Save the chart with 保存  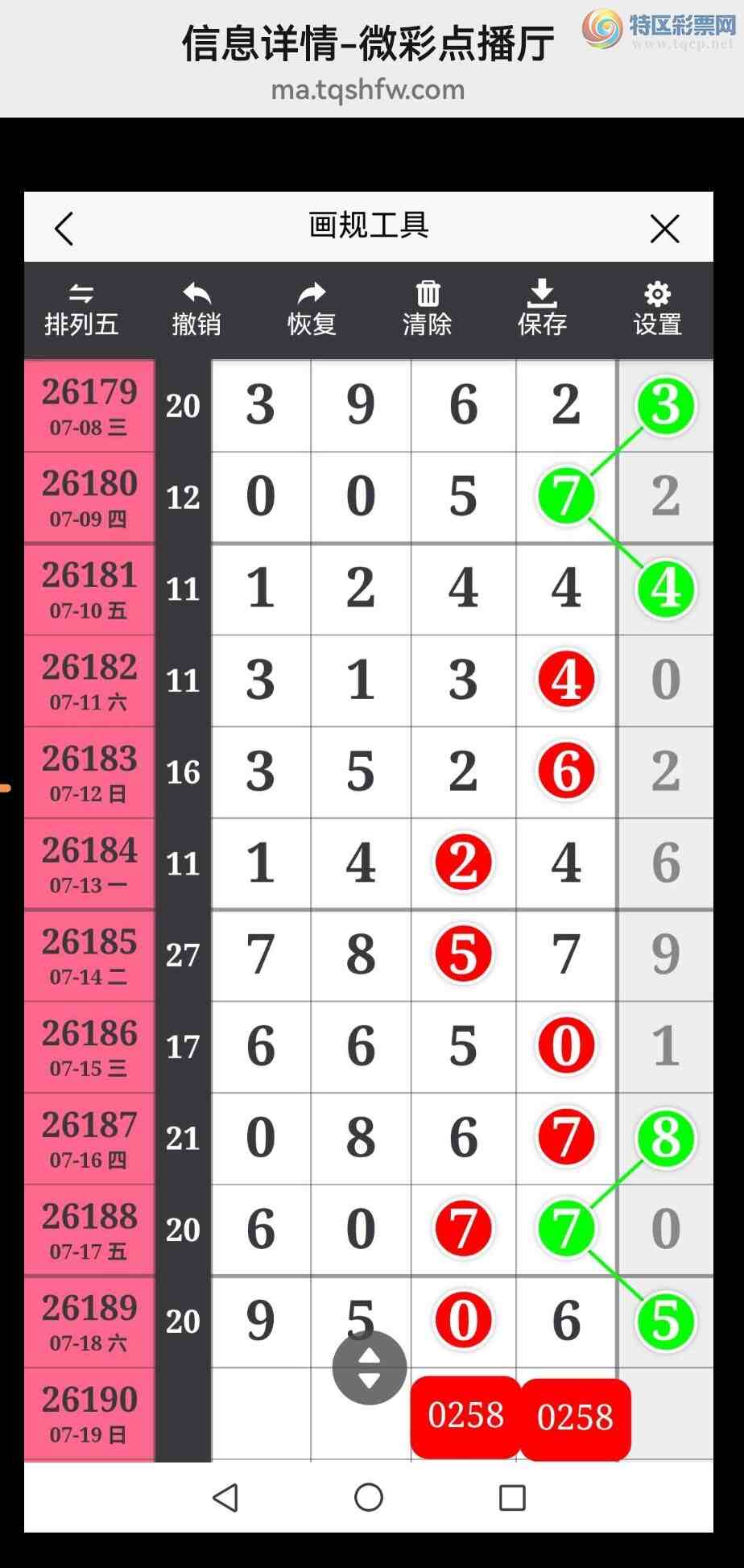[542, 310]
